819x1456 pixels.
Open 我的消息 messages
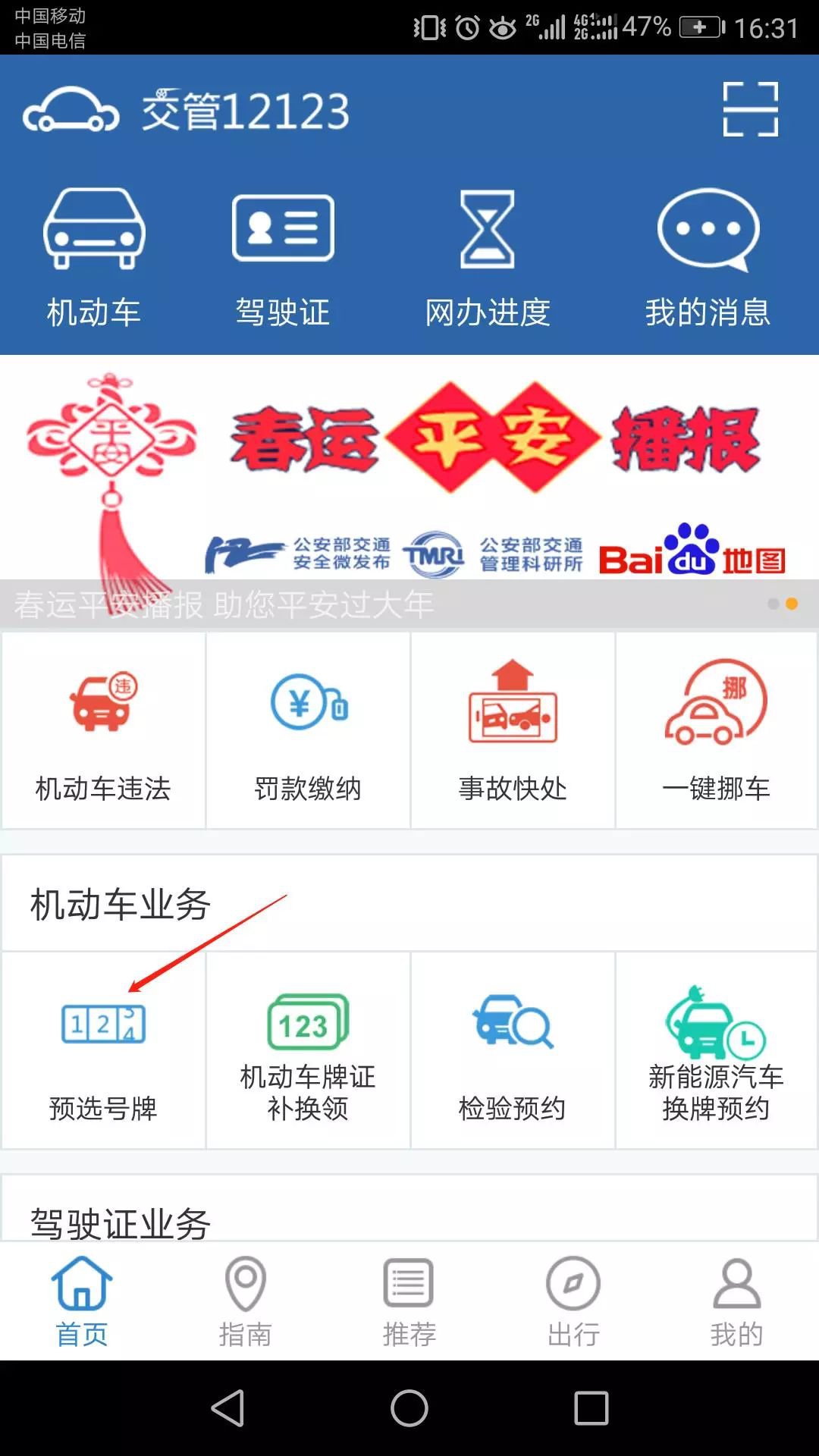pyautogui.click(x=708, y=258)
